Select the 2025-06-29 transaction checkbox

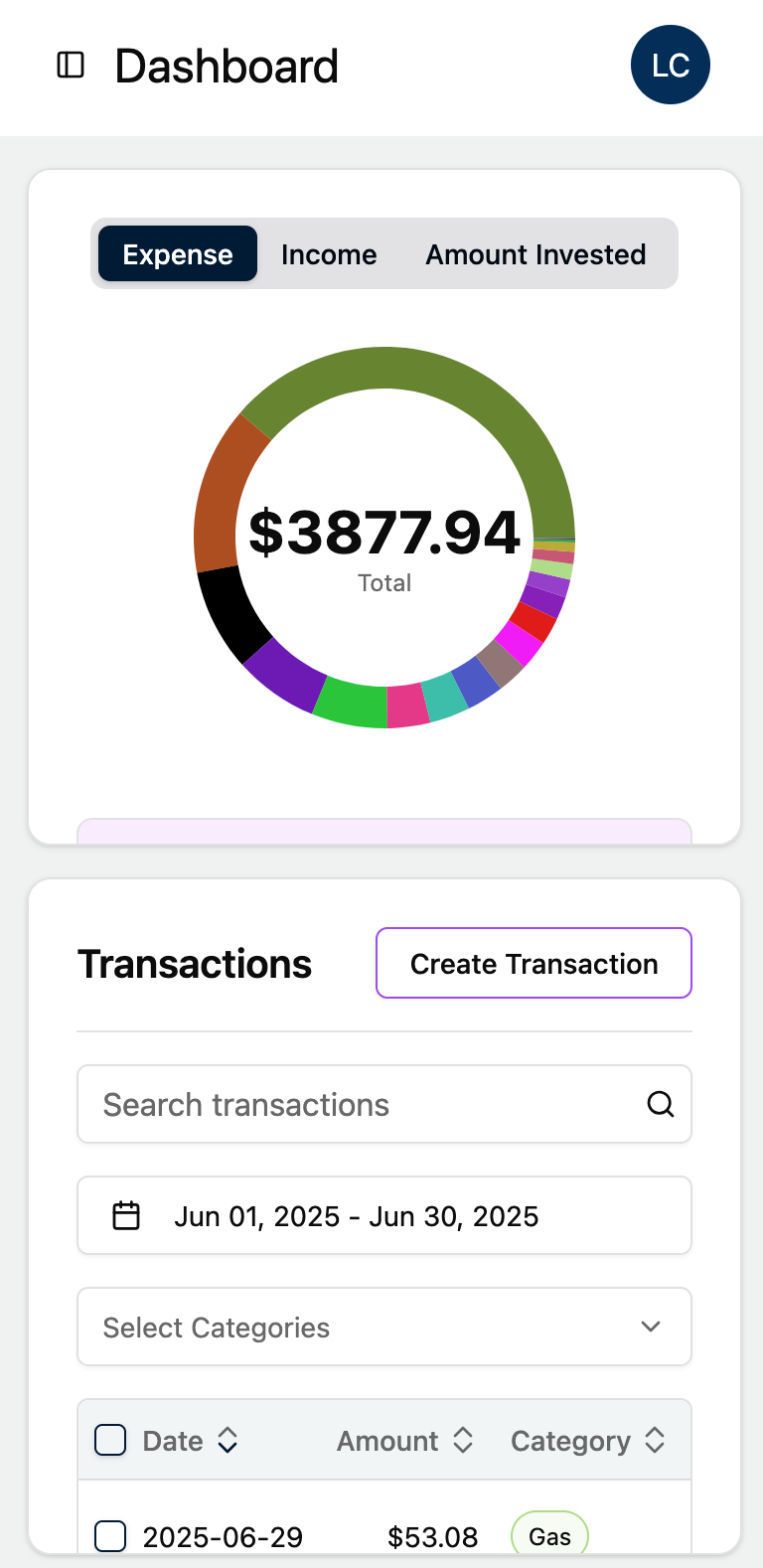[110, 1536]
